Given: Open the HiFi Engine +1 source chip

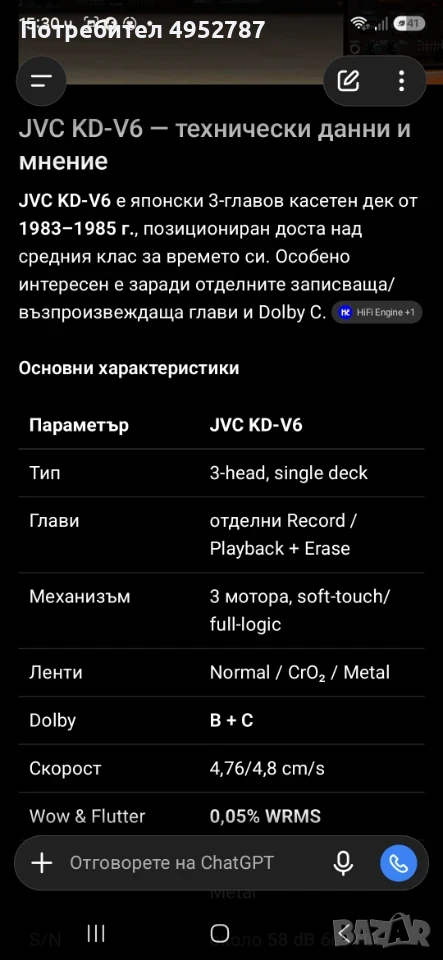Looking at the screenshot, I should tap(378, 312).
